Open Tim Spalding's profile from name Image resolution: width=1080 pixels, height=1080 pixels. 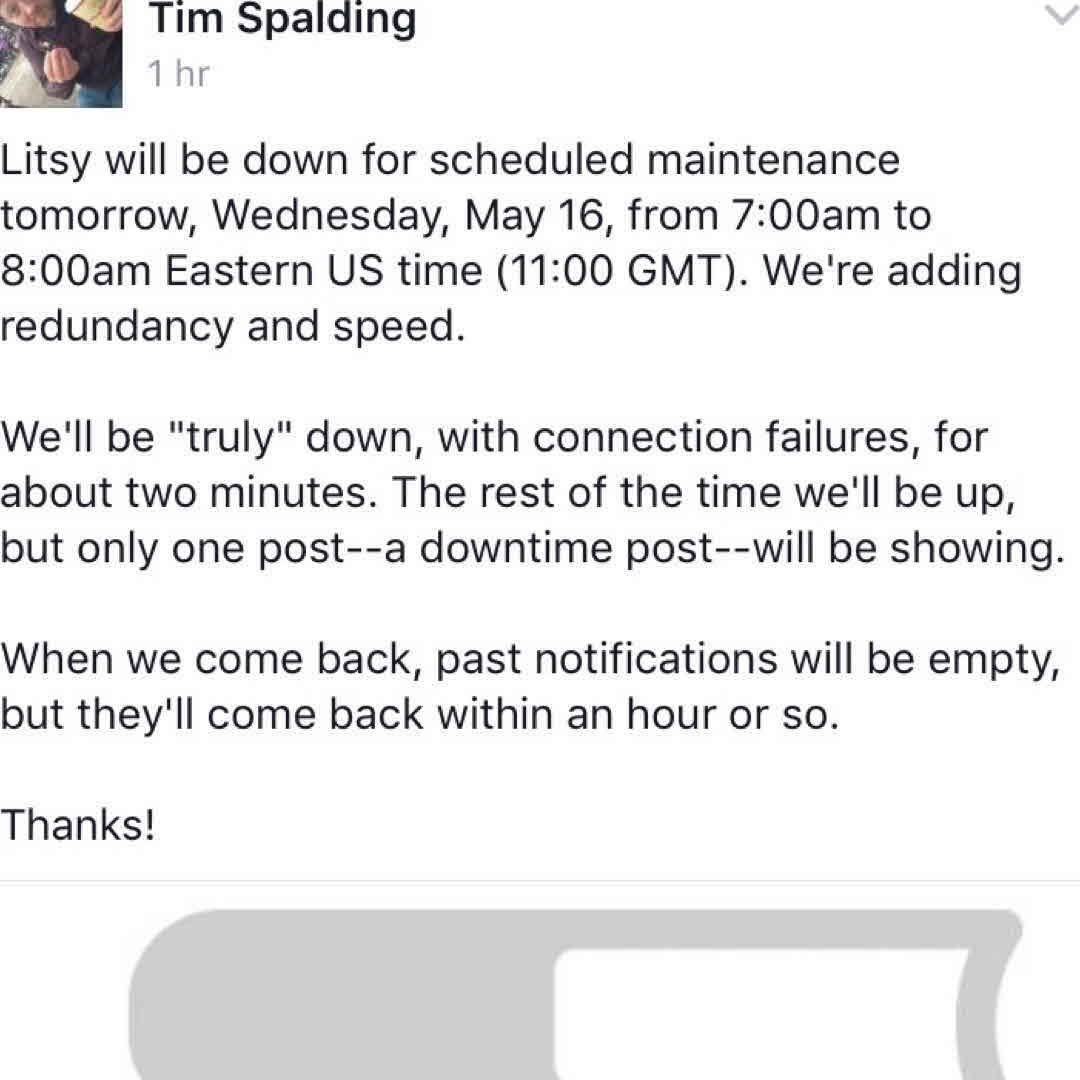point(282,20)
